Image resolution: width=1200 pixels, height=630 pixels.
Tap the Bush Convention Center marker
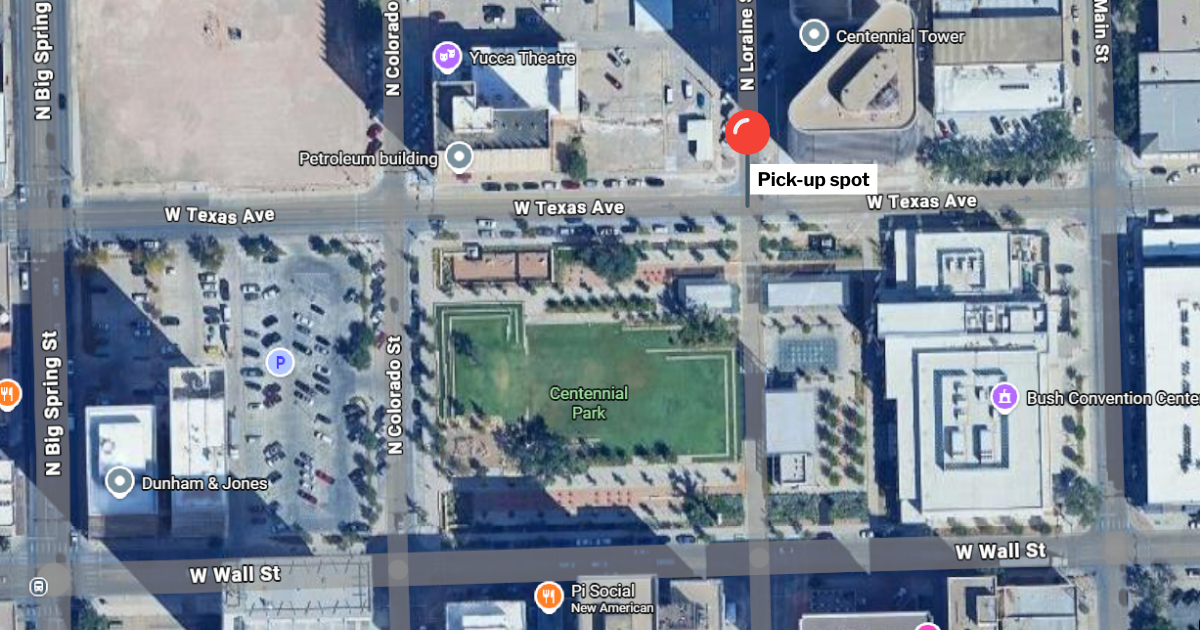pyautogui.click(x=1003, y=398)
